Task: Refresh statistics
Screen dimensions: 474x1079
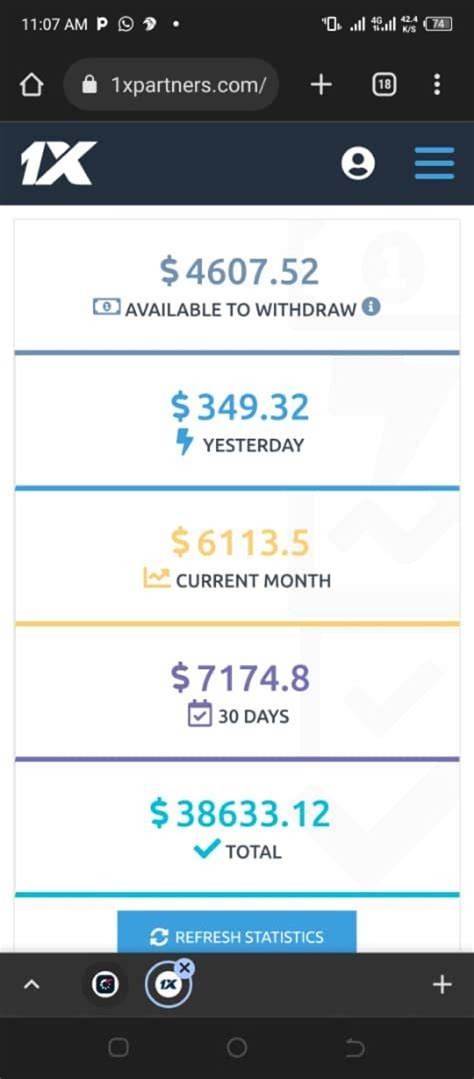Action: click(237, 935)
